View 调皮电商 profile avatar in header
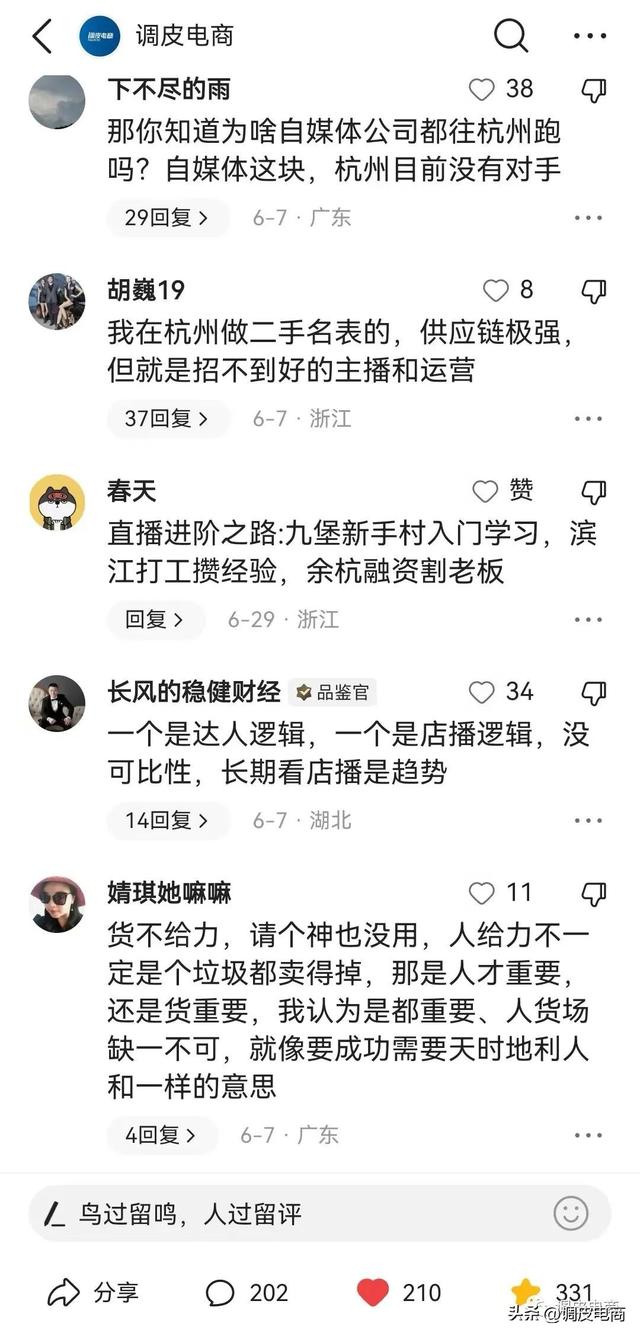640x1336 pixels. 100,37
